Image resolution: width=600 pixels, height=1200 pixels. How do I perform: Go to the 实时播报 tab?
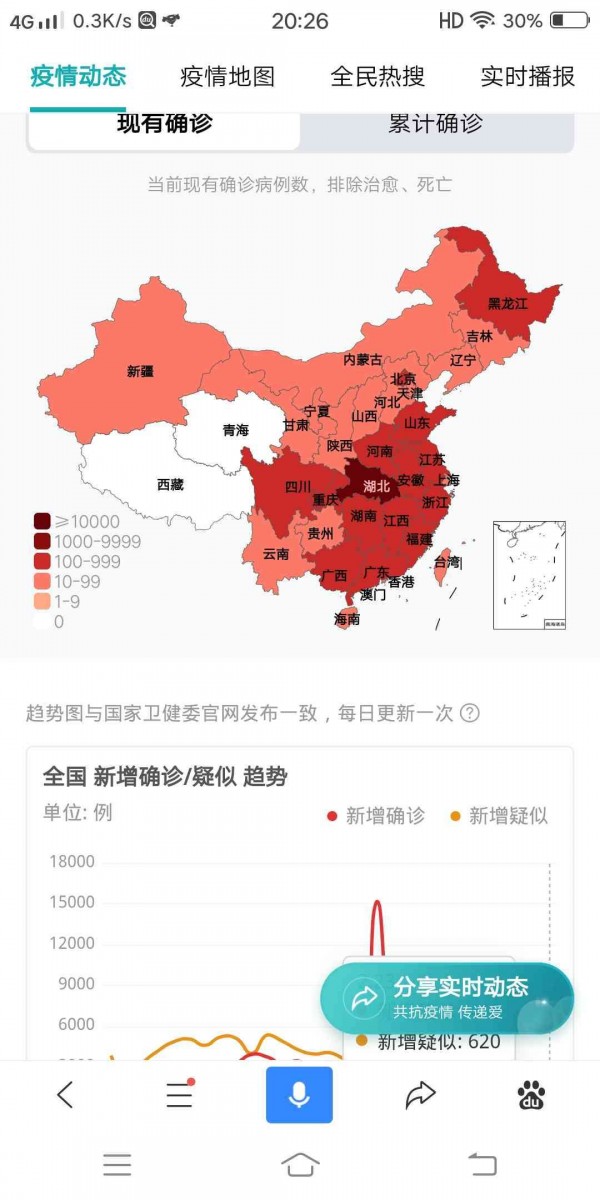527,76
